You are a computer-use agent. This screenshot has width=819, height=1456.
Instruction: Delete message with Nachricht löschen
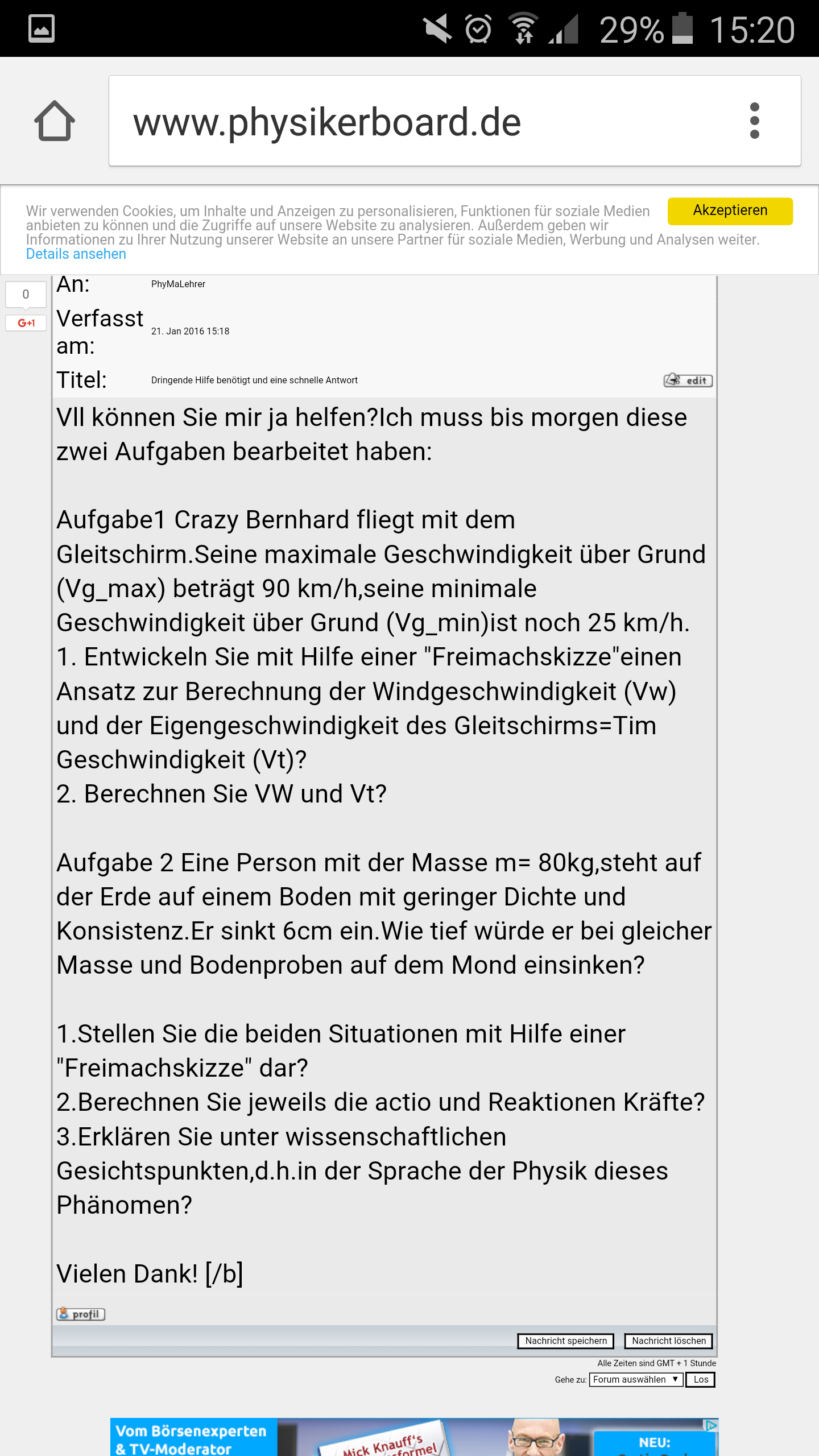tap(668, 1341)
